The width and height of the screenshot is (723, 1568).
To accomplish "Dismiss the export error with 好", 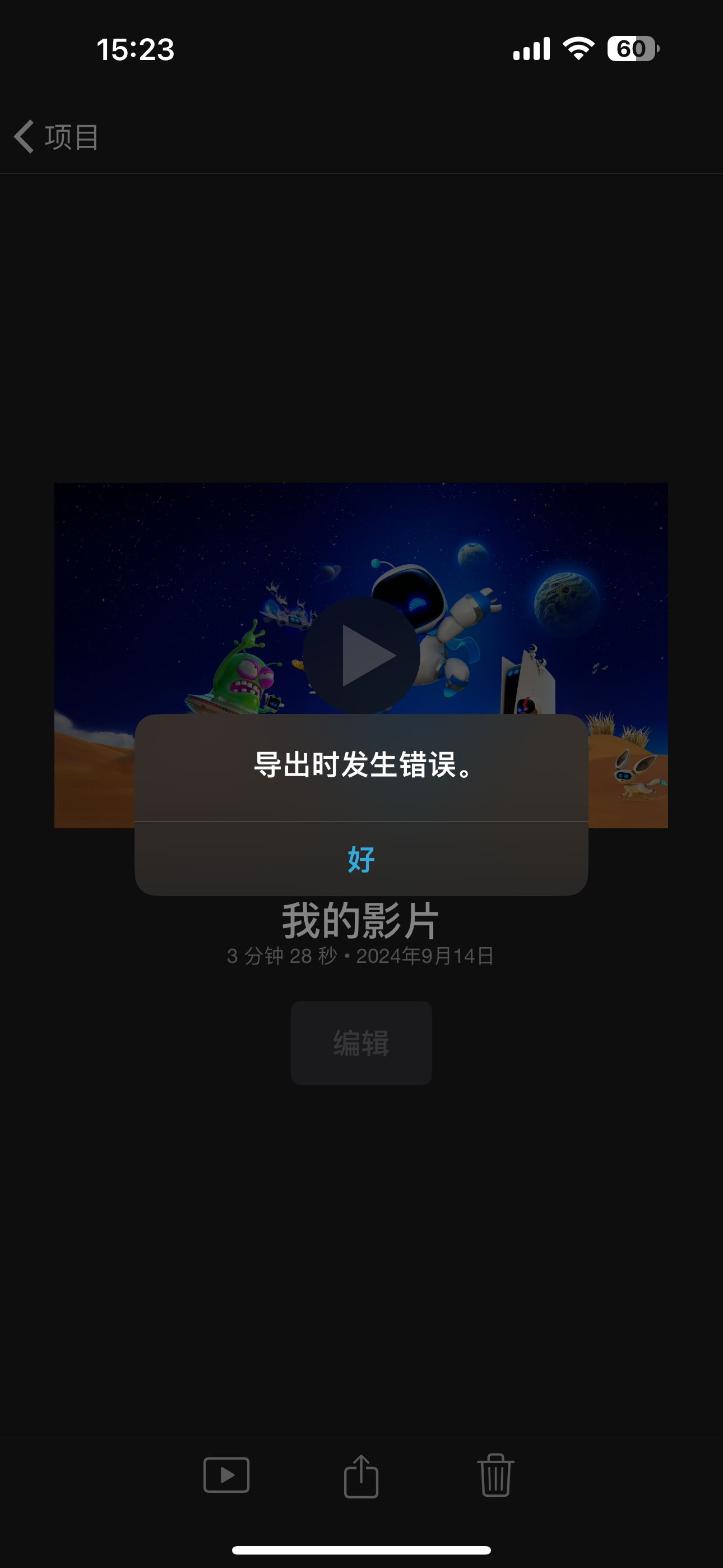I will [361, 859].
